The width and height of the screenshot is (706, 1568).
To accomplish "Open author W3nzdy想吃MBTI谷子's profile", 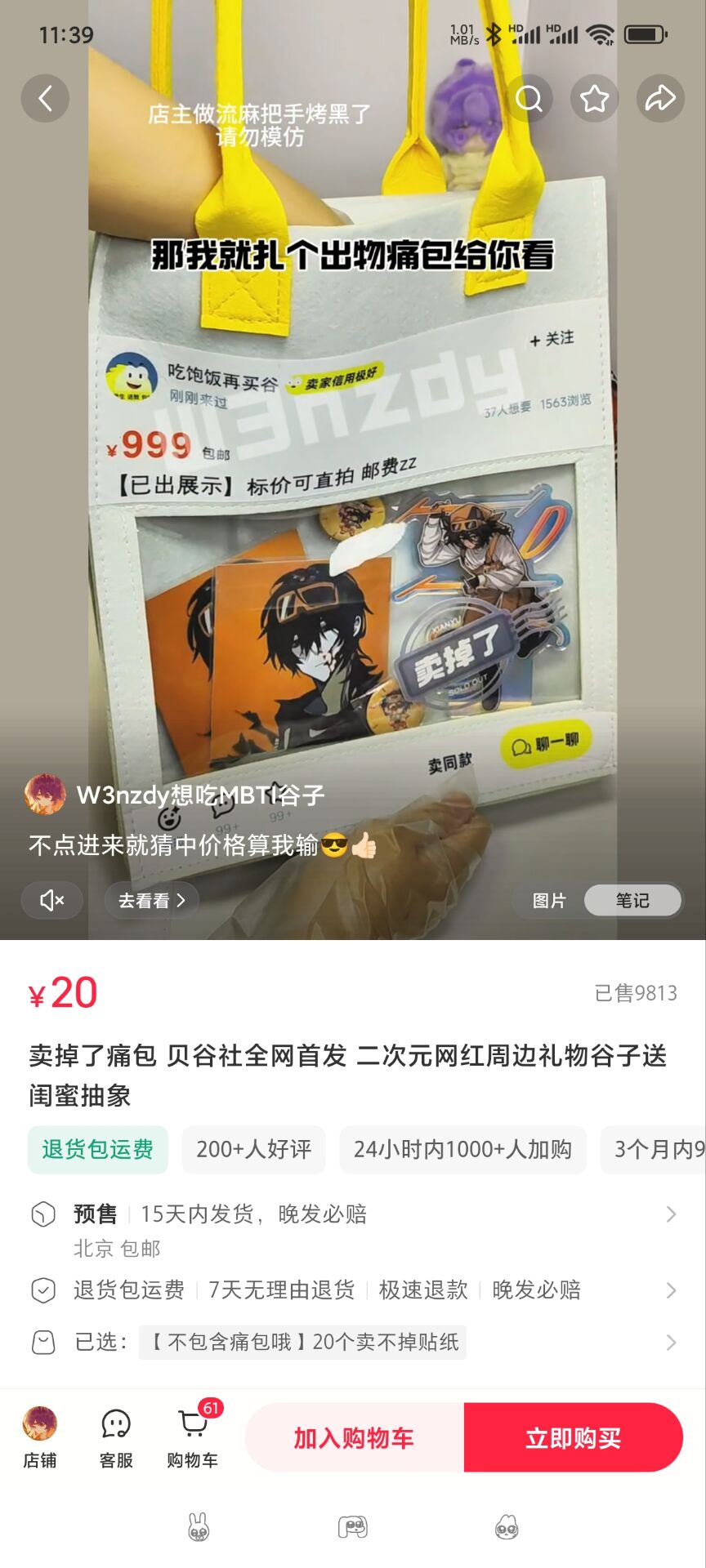I will coord(199,795).
